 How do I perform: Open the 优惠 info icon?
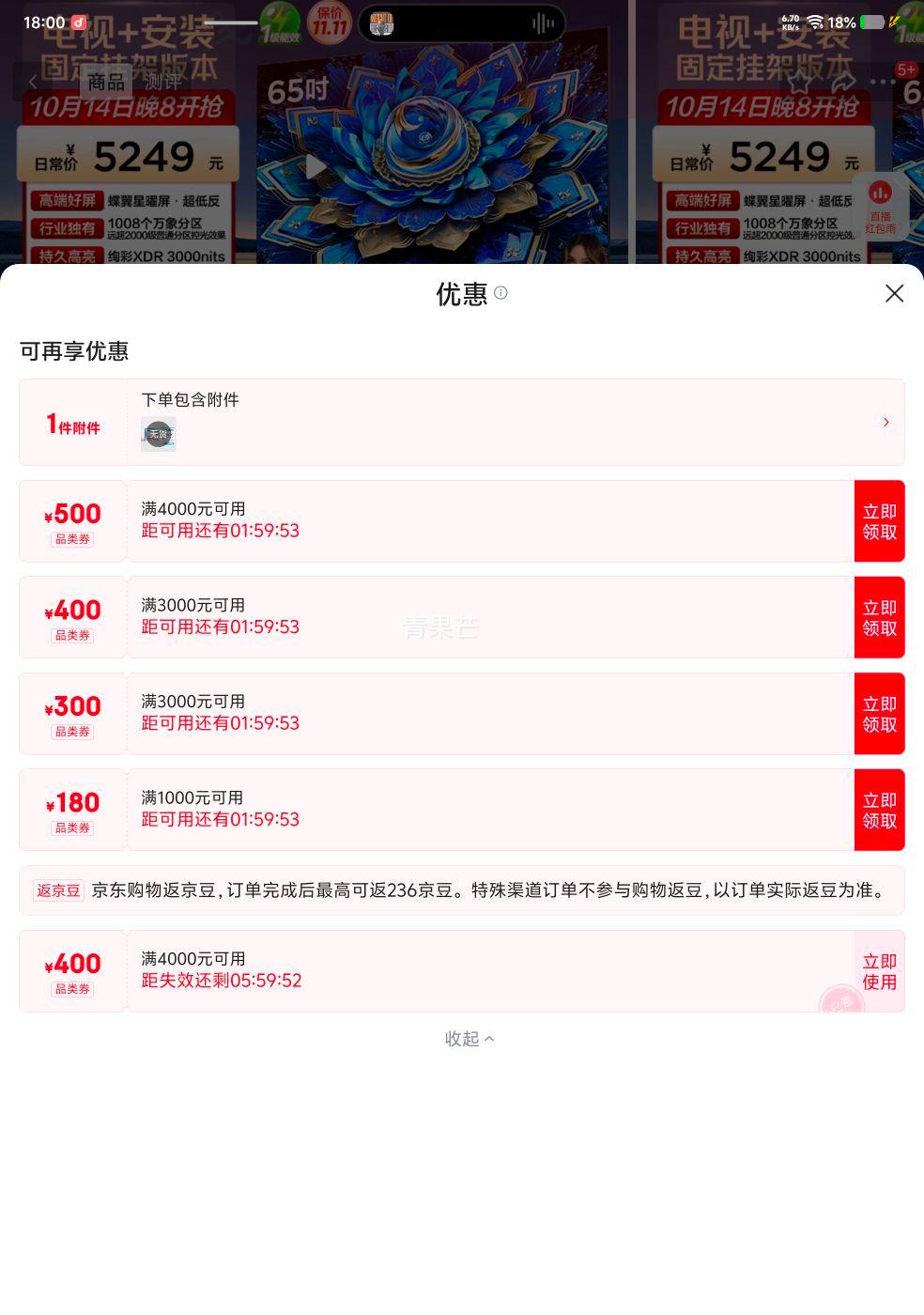(x=501, y=293)
